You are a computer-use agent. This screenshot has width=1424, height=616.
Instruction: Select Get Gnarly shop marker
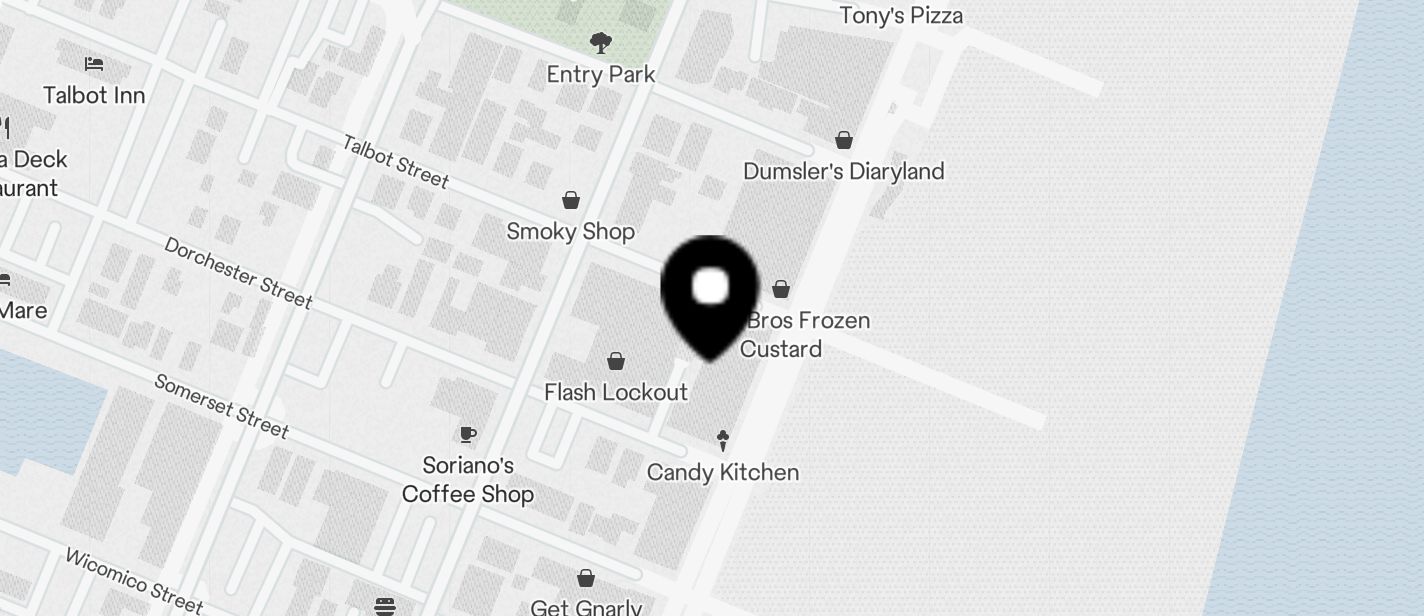pyautogui.click(x=586, y=579)
